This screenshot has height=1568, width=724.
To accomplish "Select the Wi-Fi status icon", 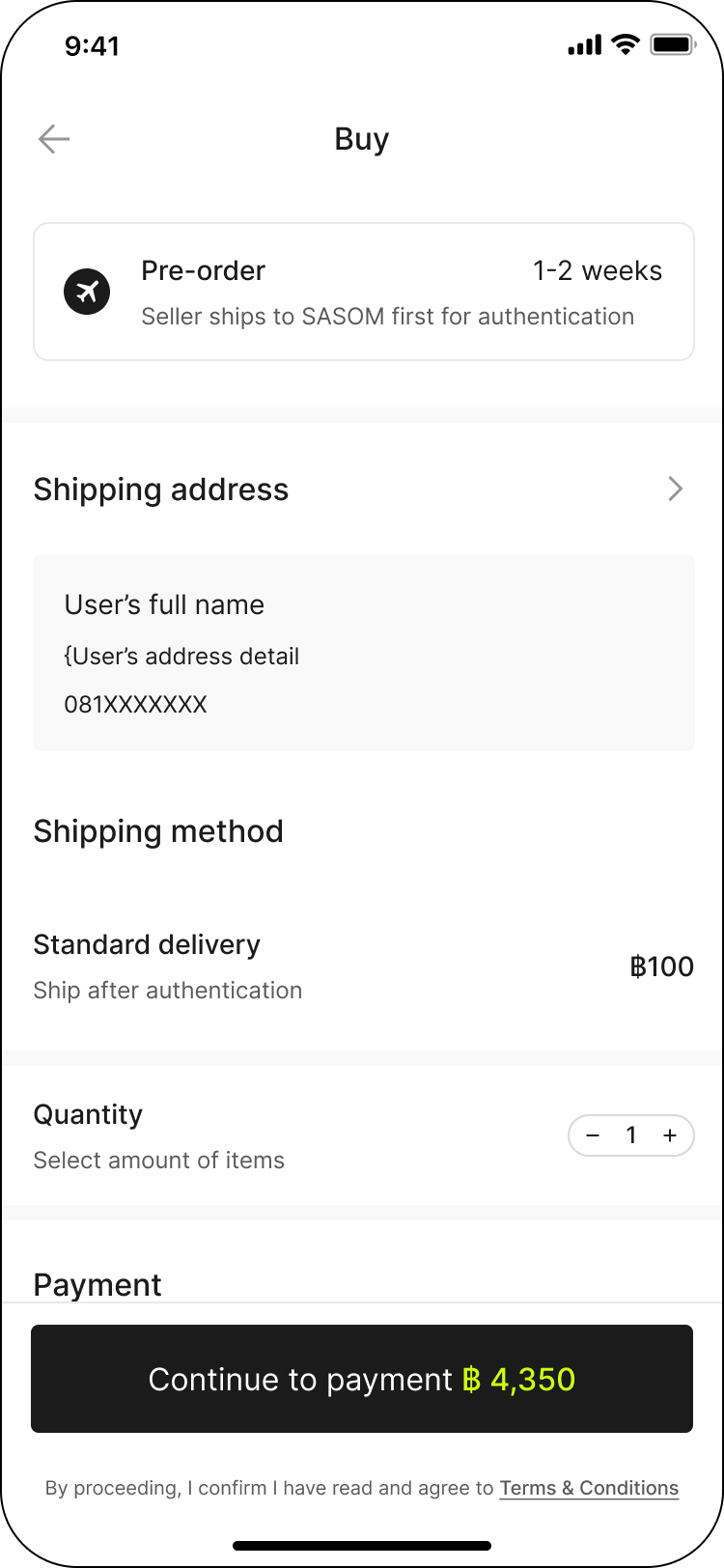I will (x=624, y=43).
